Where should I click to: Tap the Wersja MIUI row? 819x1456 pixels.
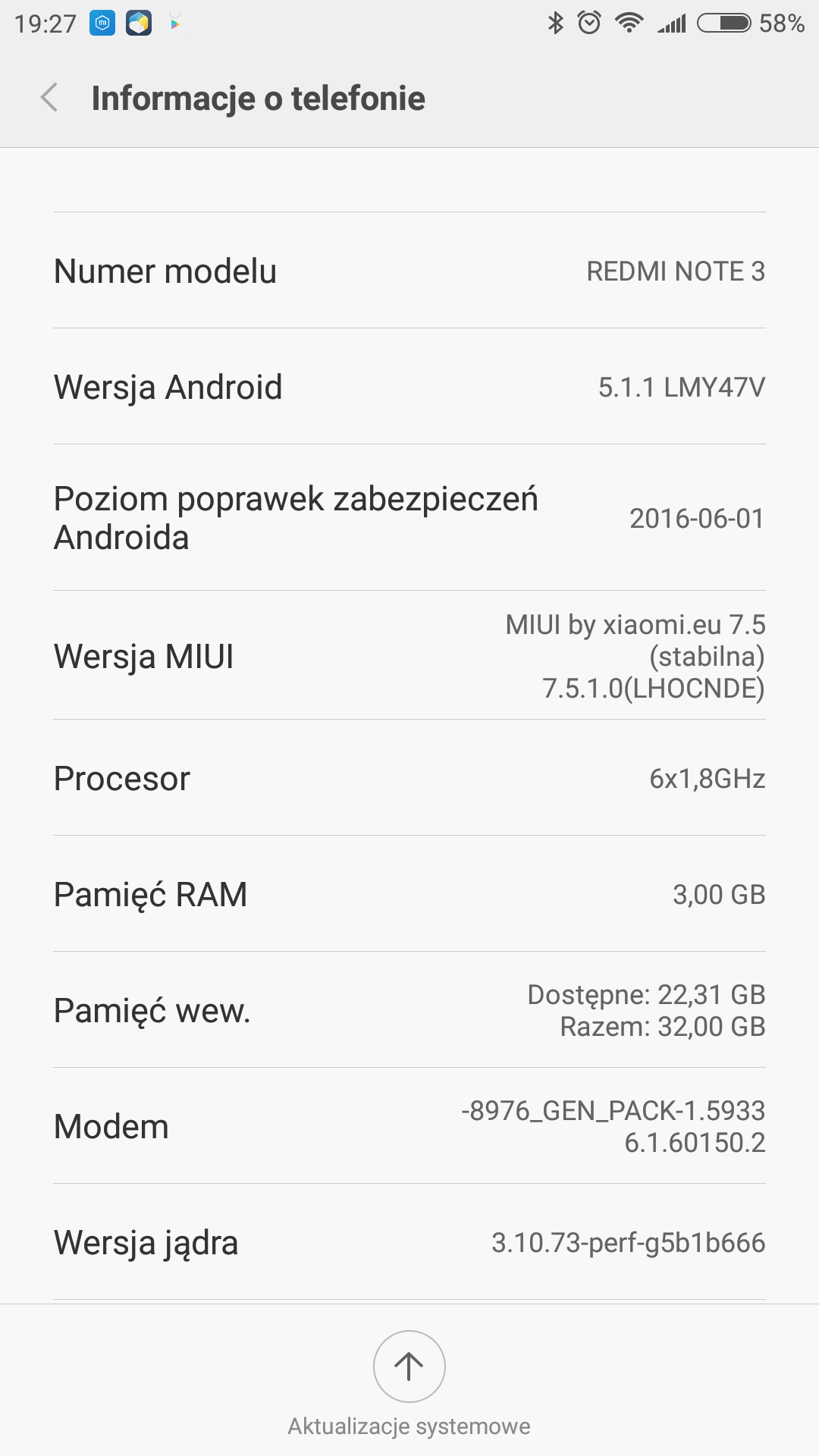(409, 656)
